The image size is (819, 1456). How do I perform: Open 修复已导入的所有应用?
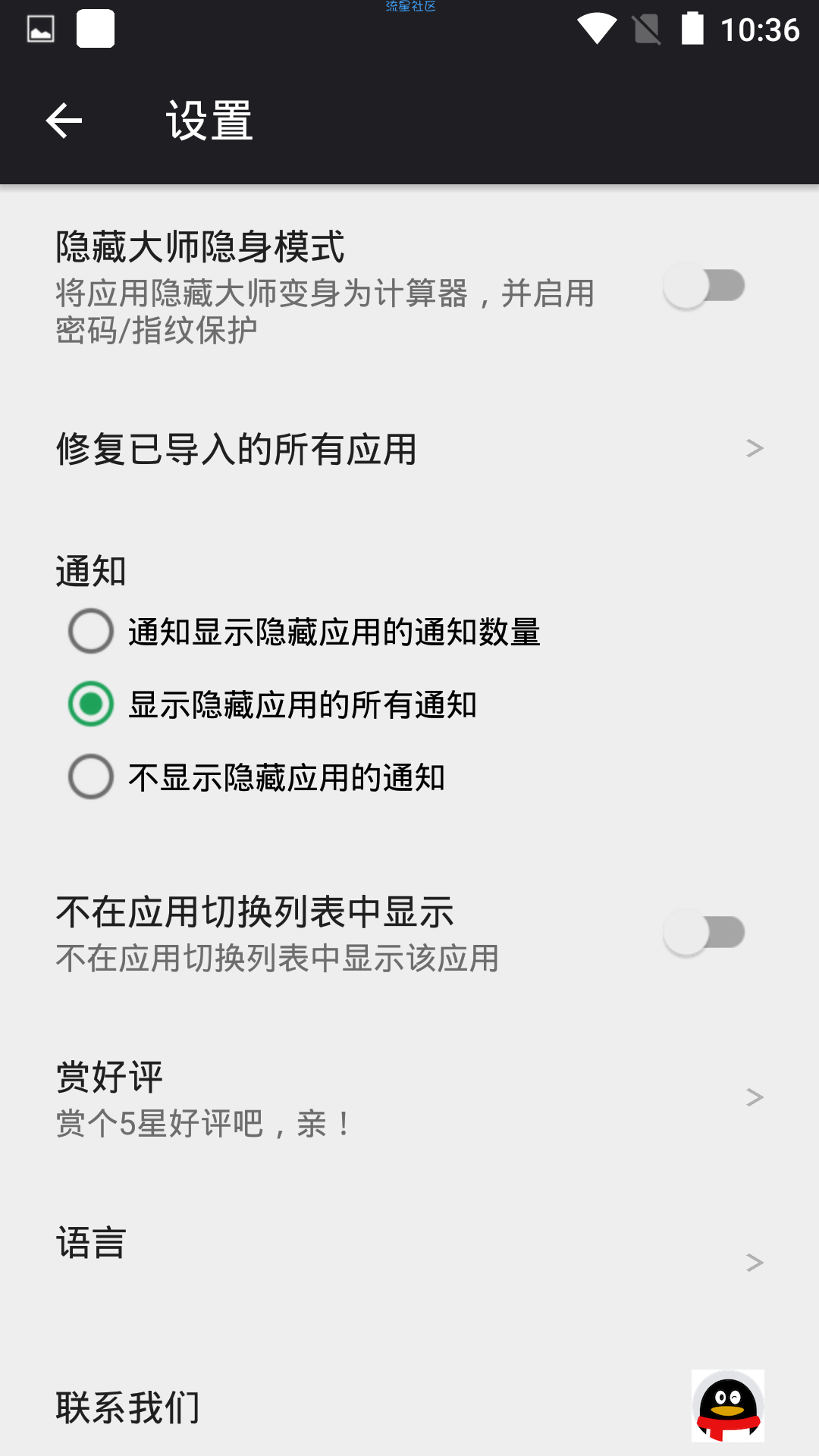(409, 449)
